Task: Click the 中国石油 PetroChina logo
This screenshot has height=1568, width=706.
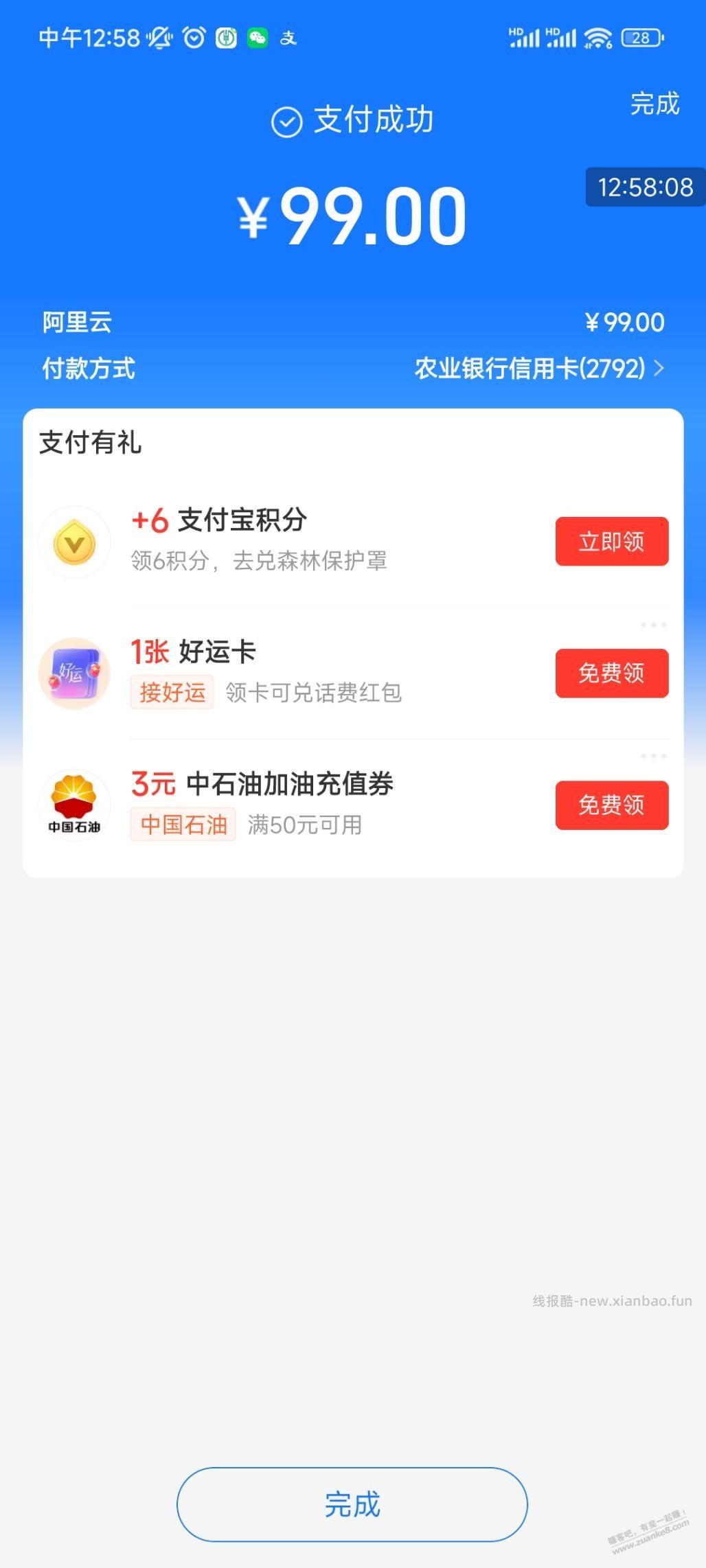Action: click(74, 805)
